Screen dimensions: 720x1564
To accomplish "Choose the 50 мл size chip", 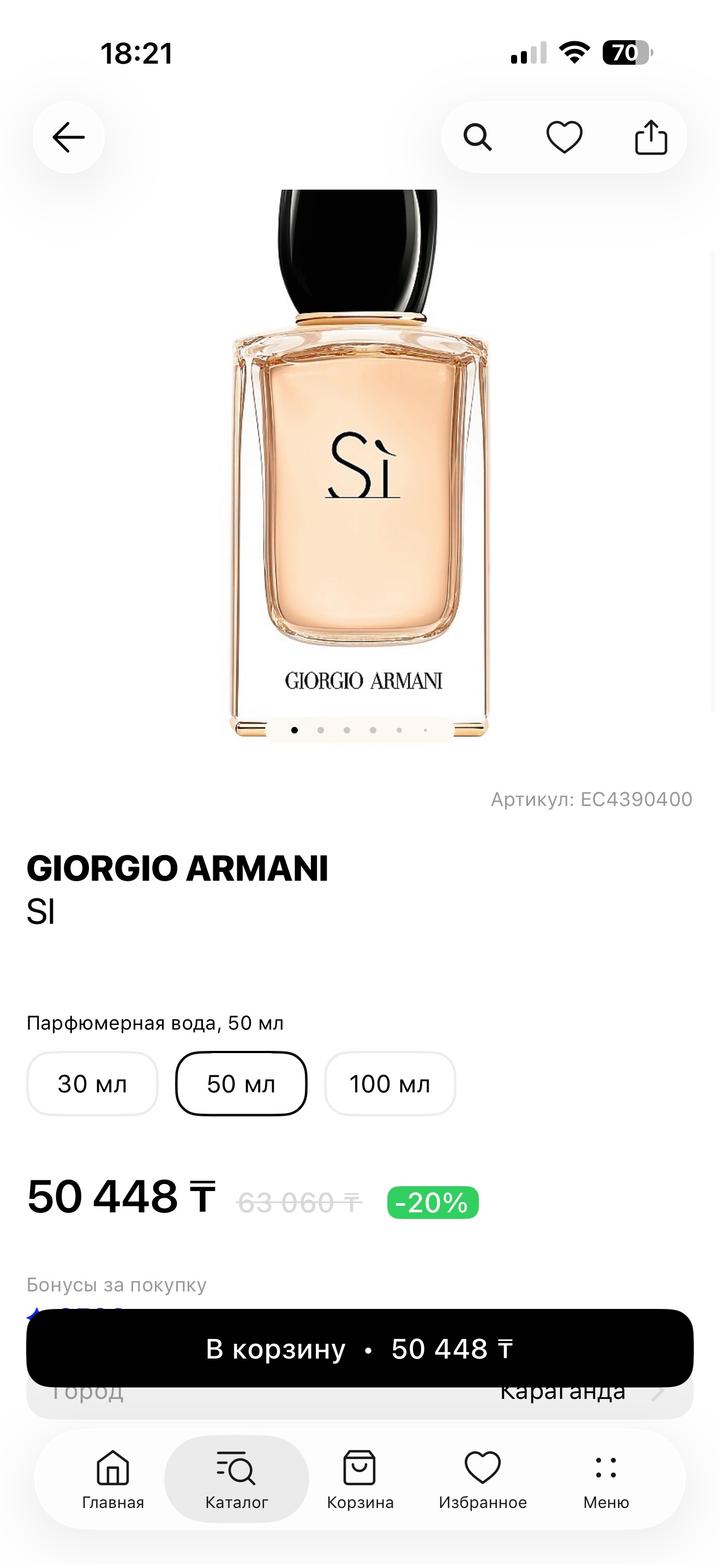I will pos(241,1084).
